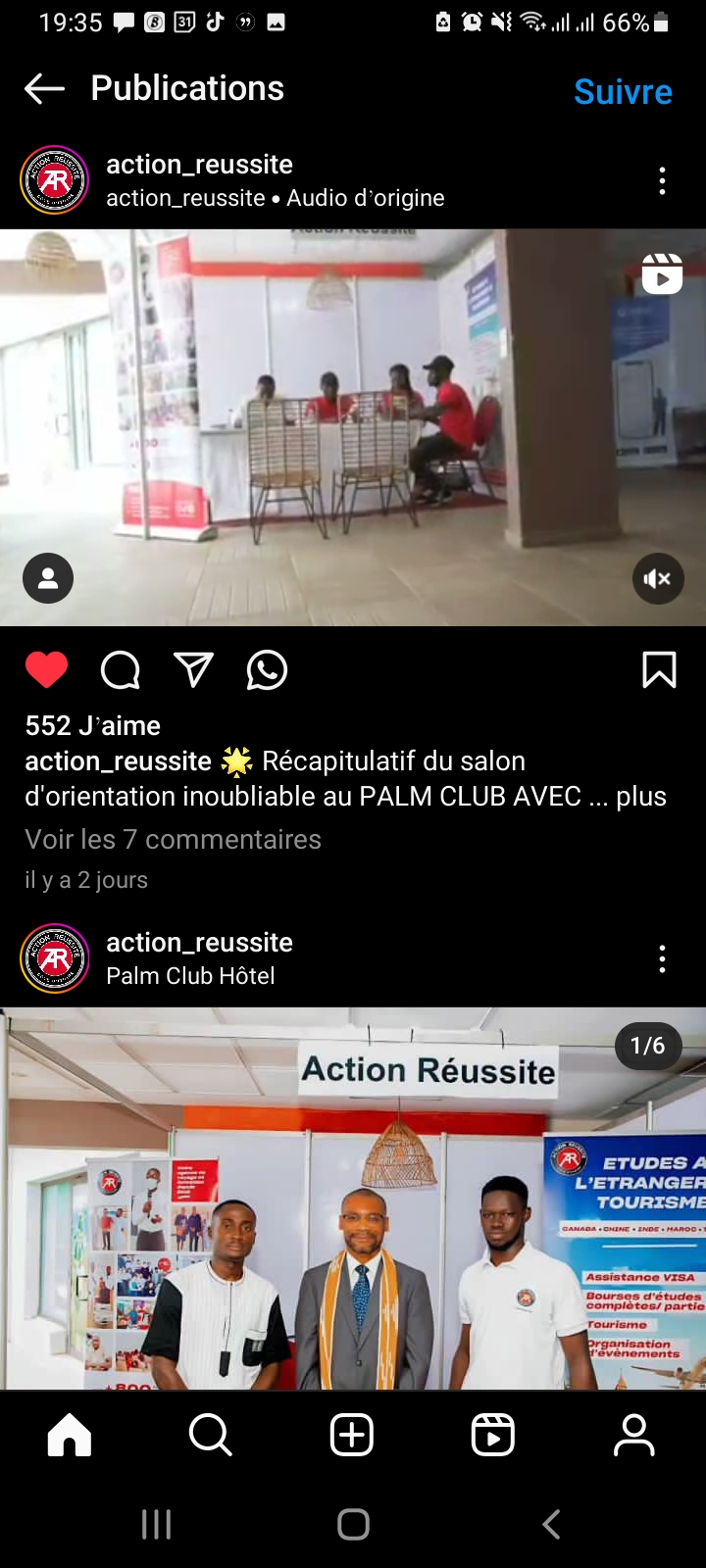The image size is (706, 1568).
Task: Bookmark the salon recap reel
Action: [659, 670]
